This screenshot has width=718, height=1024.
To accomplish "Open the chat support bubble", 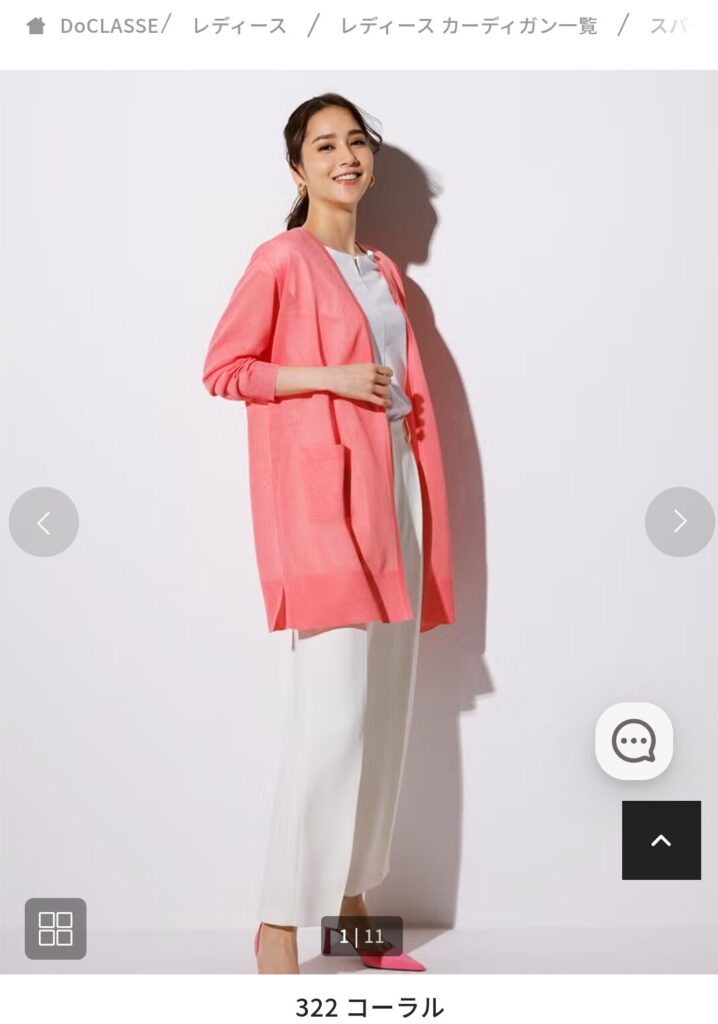I will [x=634, y=741].
